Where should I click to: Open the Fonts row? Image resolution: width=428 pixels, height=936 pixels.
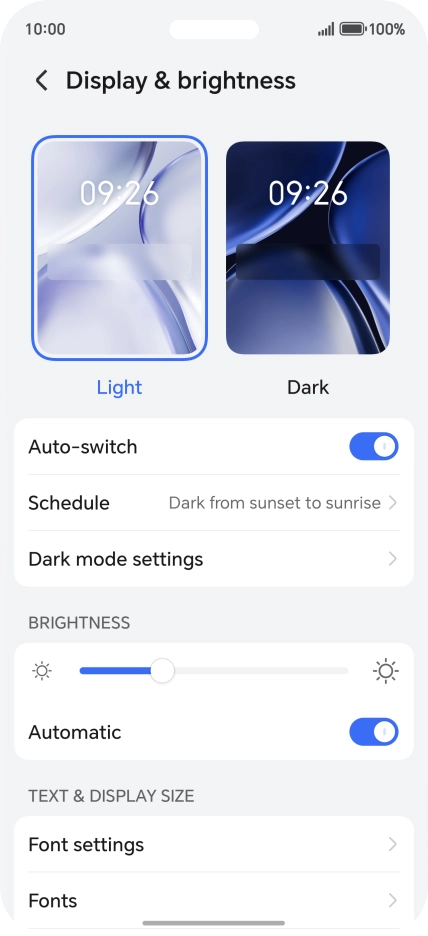[x=214, y=900]
